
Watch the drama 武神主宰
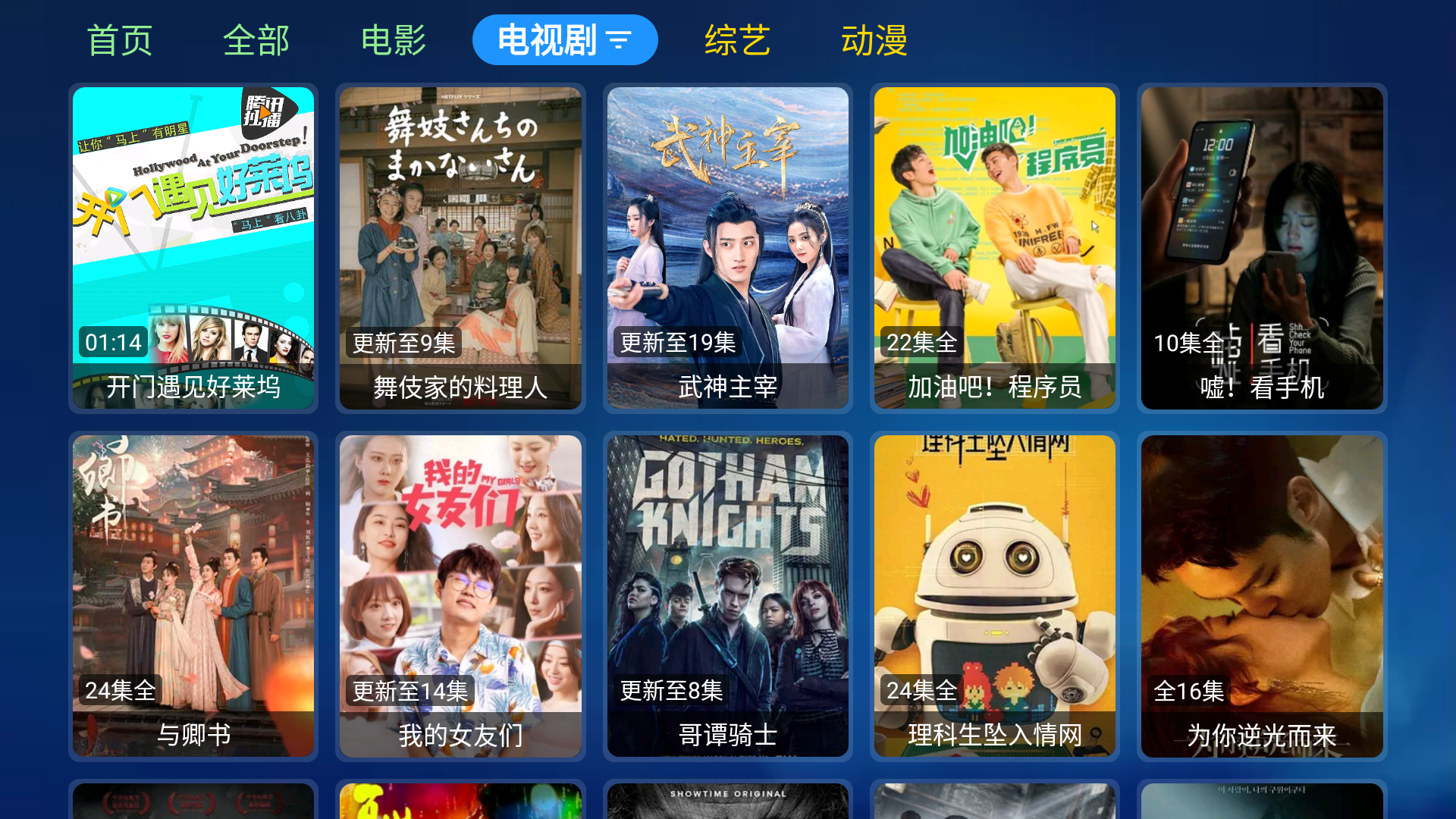coord(728,248)
